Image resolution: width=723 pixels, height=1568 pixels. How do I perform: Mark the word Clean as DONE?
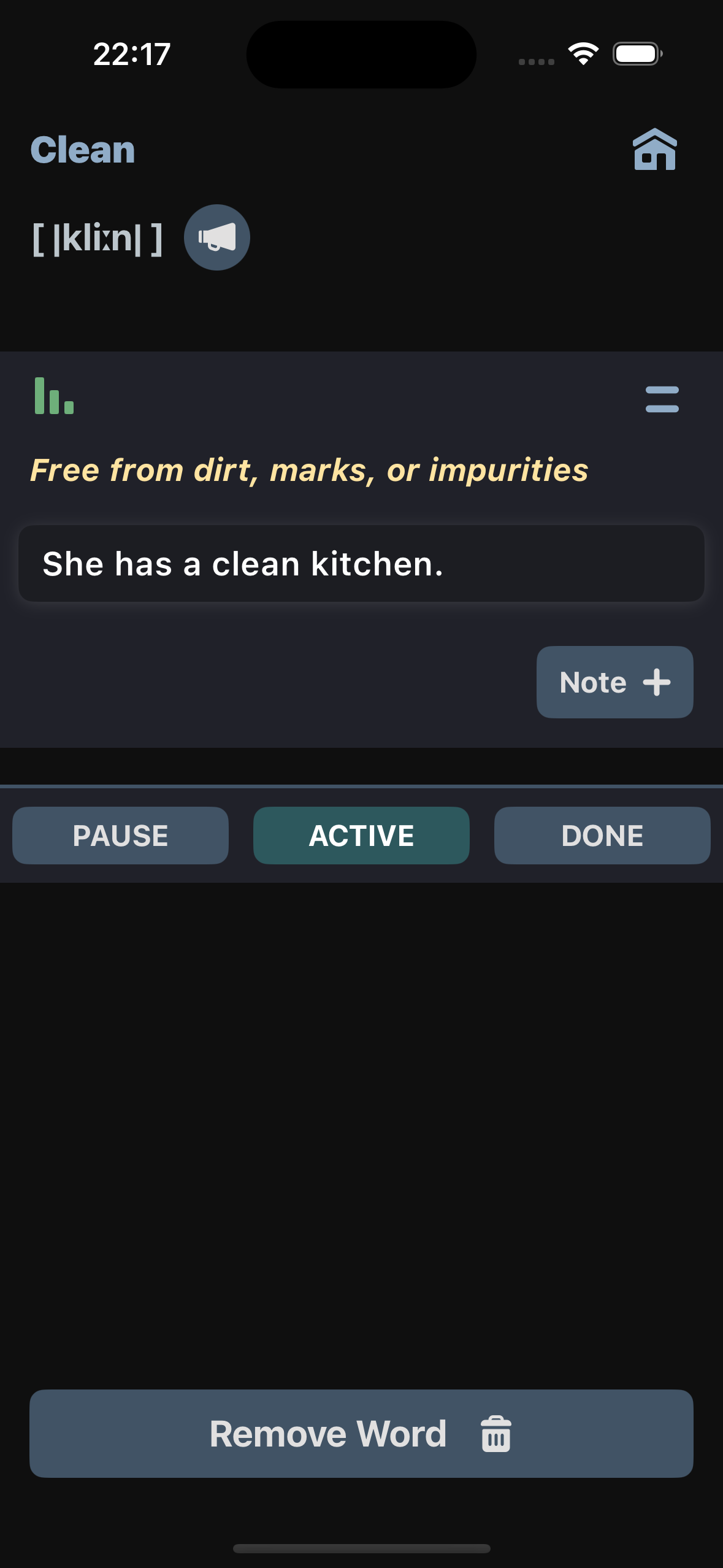pyautogui.click(x=602, y=835)
